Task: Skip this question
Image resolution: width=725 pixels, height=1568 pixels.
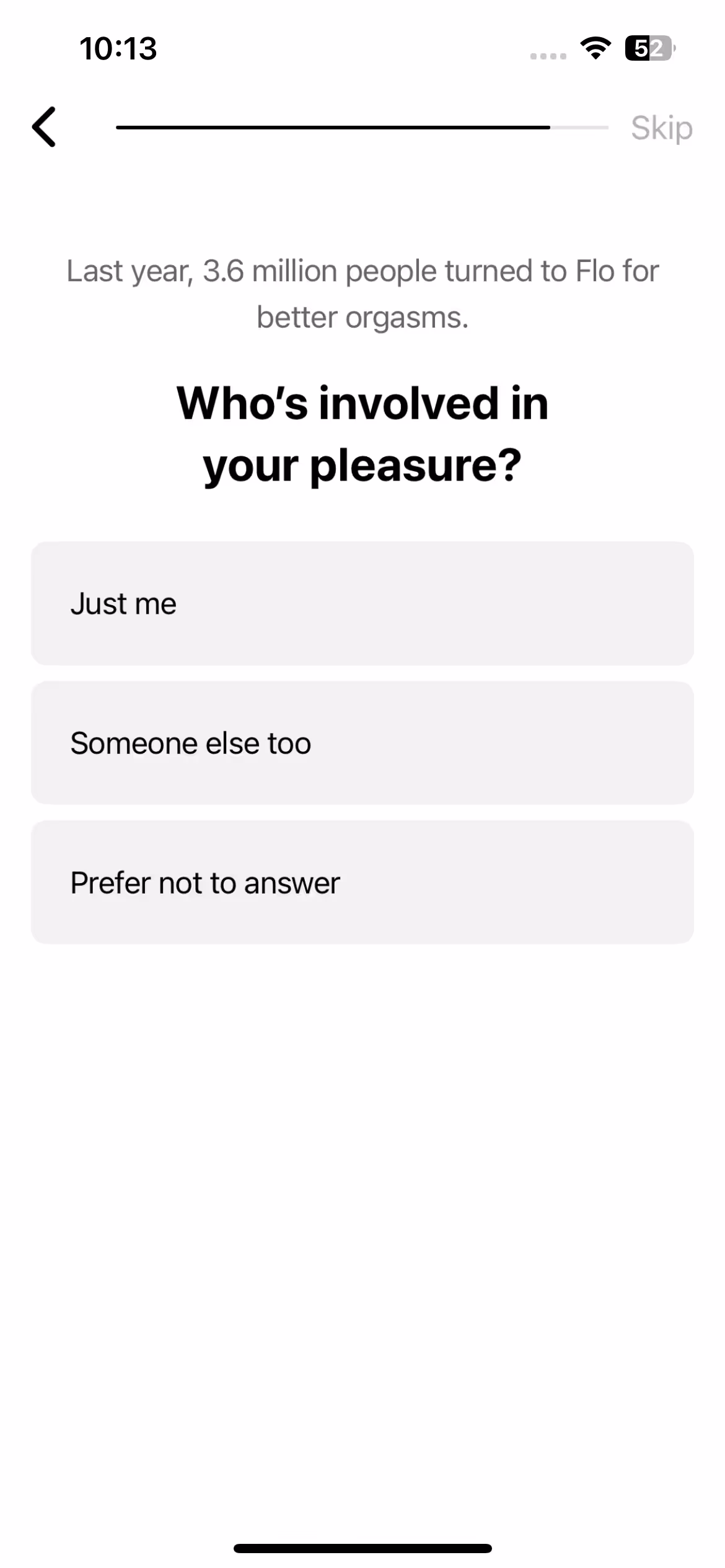Action: [661, 128]
